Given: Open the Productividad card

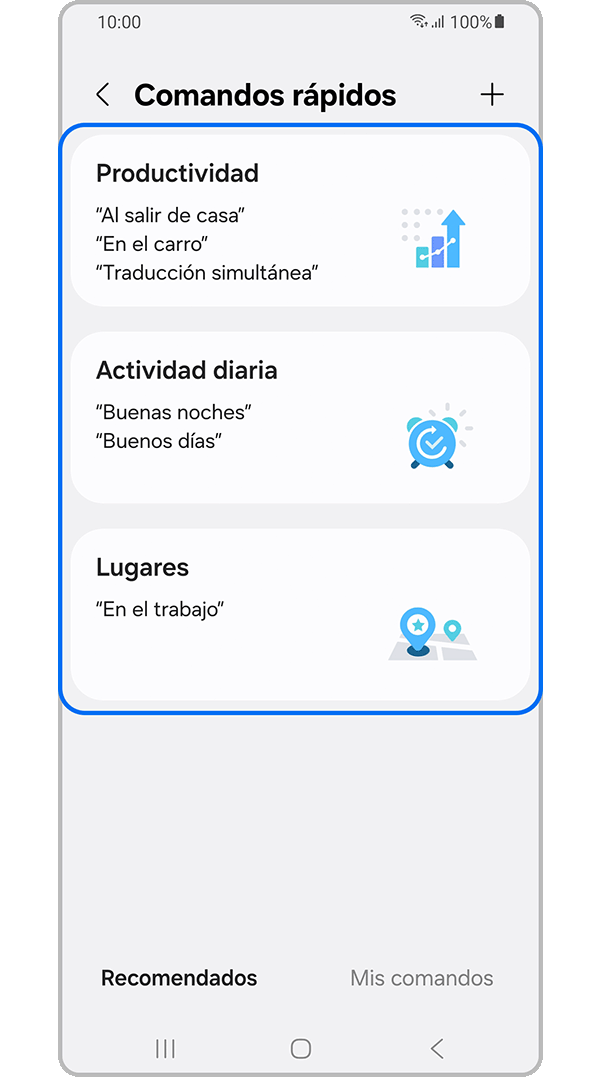Looking at the screenshot, I should tap(299, 221).
